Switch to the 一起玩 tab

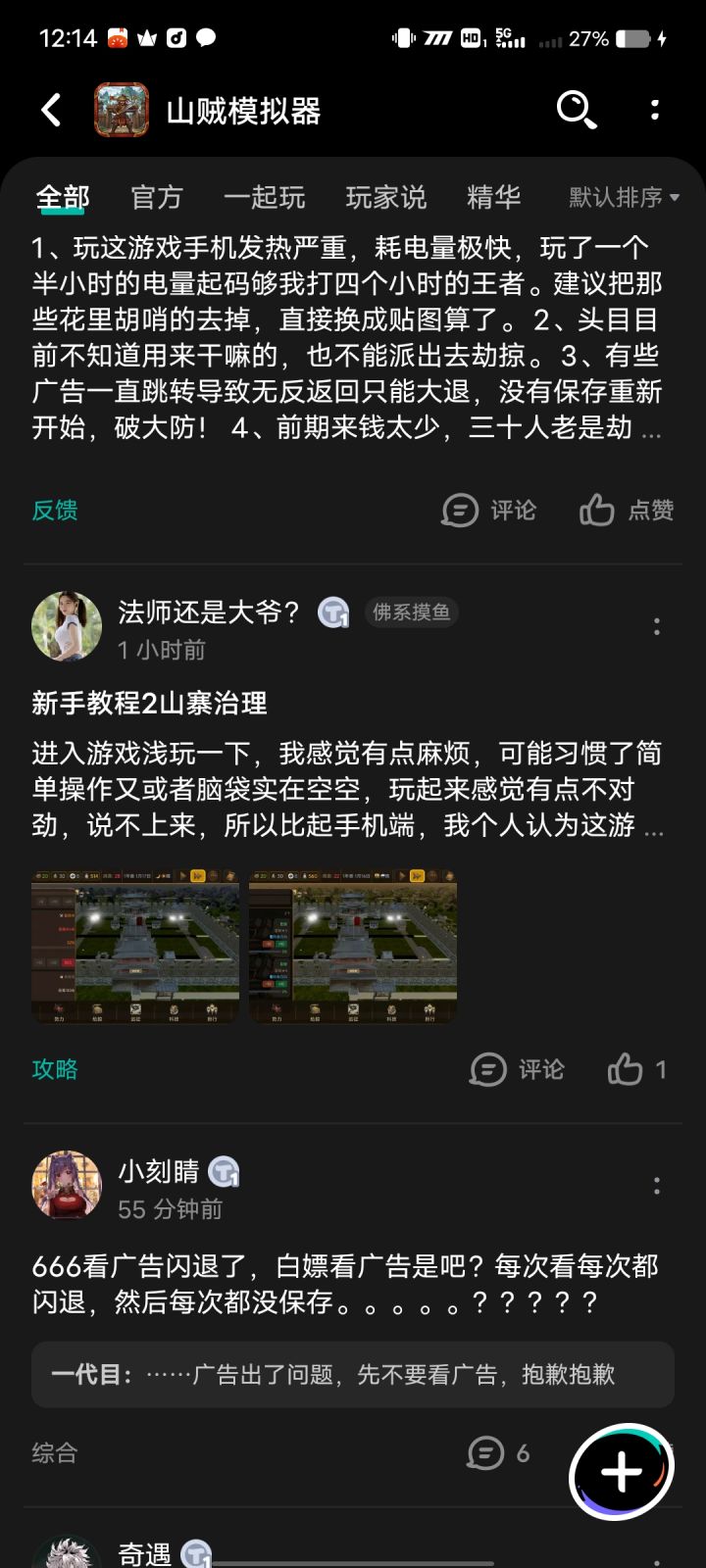[264, 197]
